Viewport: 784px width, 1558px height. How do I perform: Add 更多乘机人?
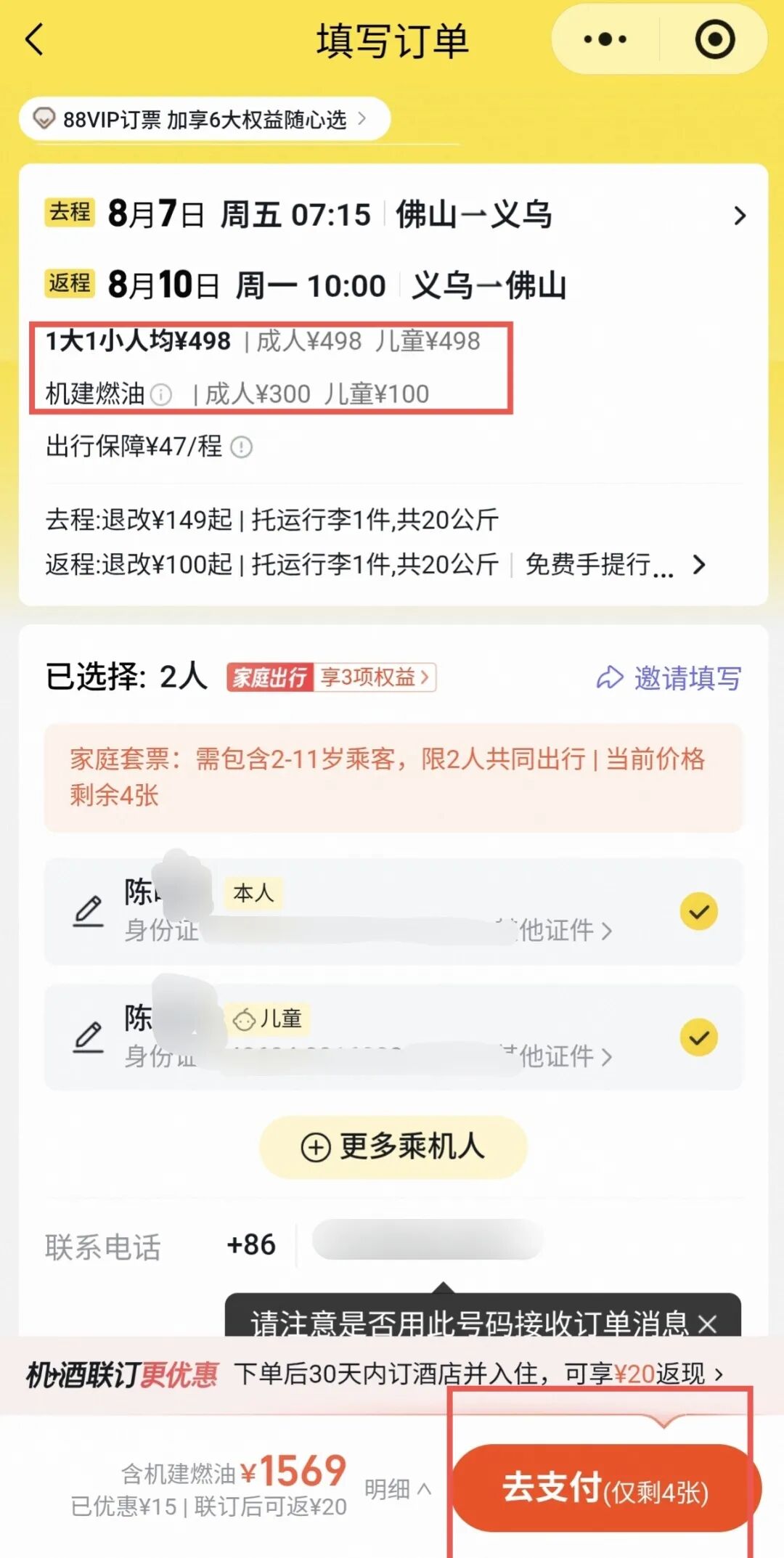[393, 1147]
